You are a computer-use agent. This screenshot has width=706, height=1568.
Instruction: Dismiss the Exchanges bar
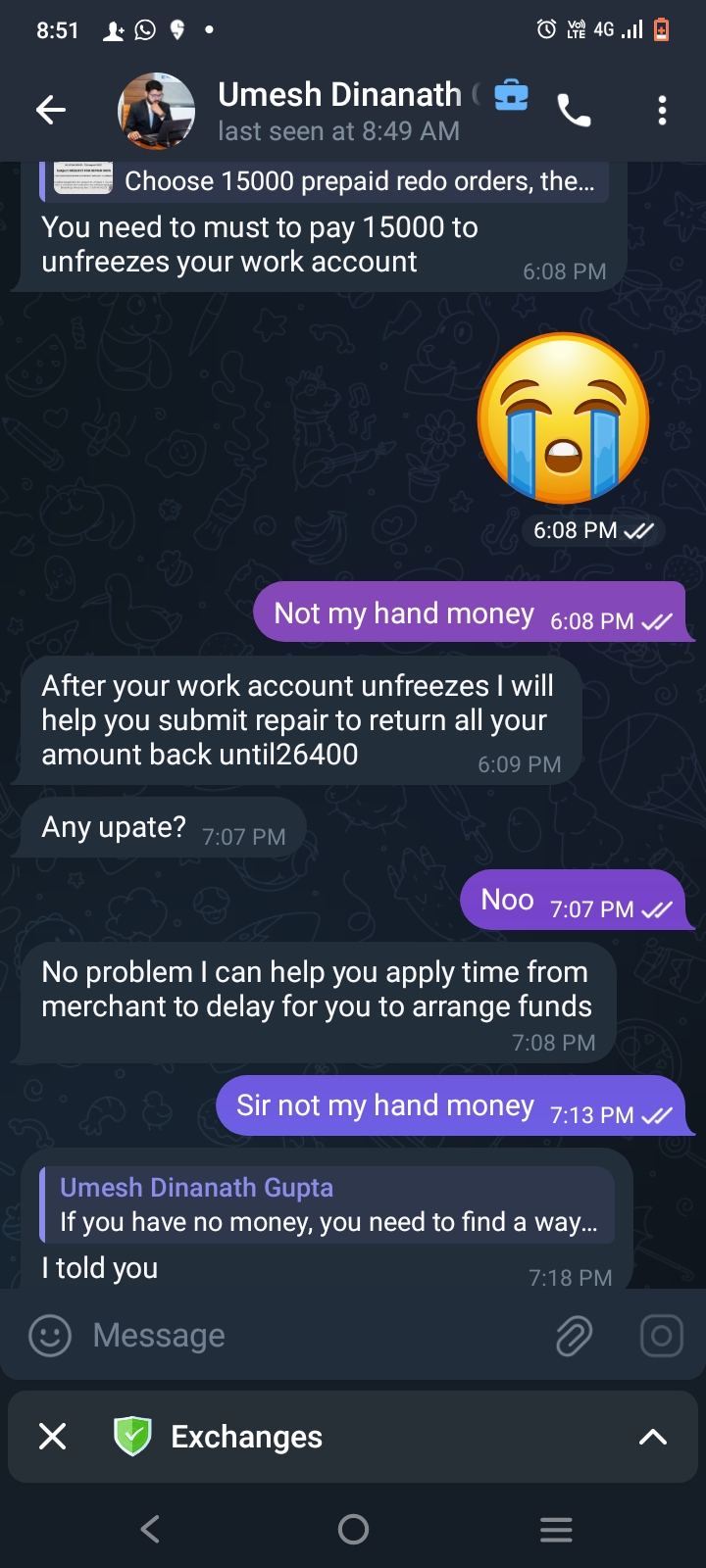point(52,1437)
